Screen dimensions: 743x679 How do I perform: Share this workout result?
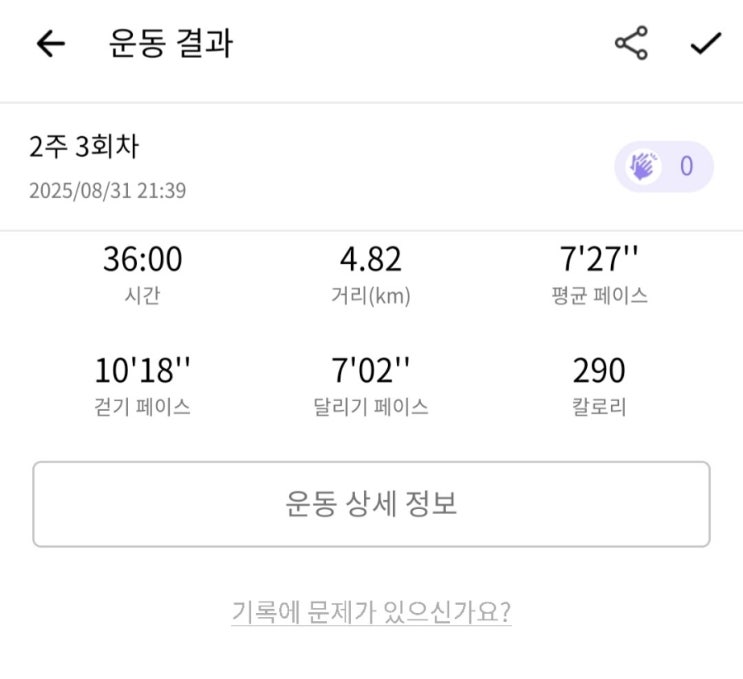coord(630,45)
